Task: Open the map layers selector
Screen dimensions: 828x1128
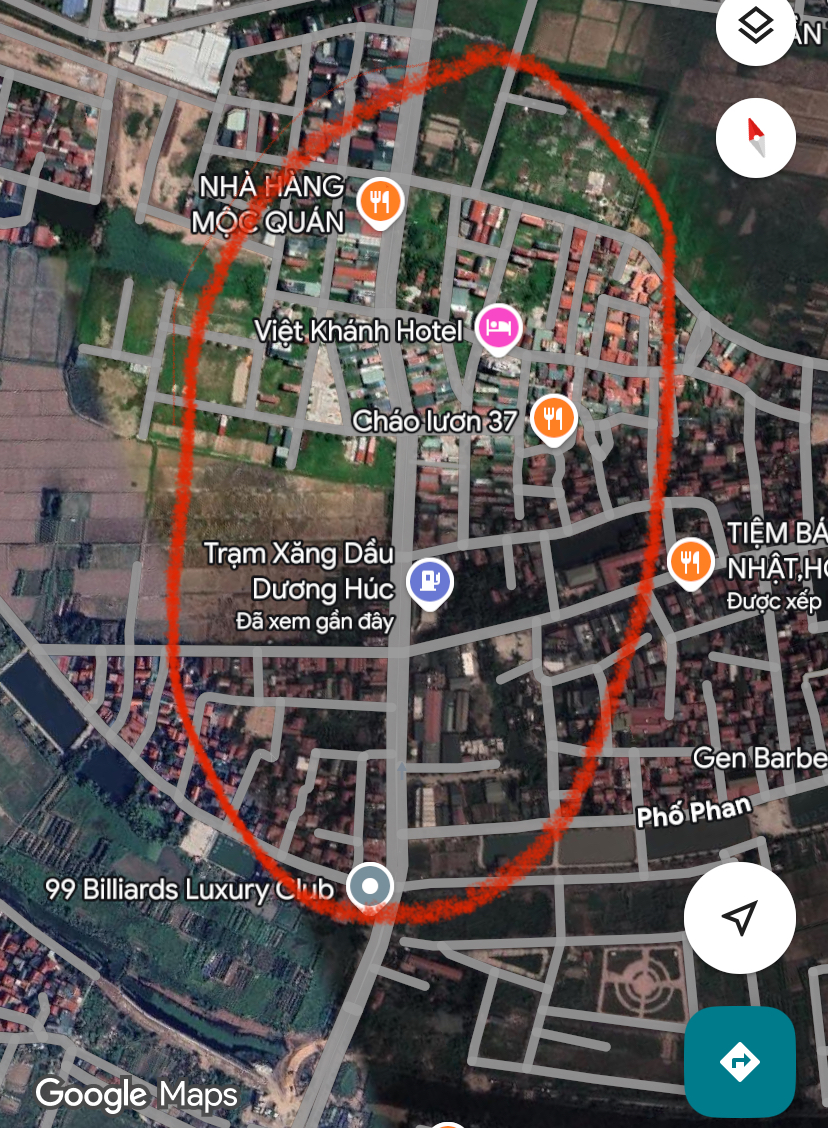Action: point(756,28)
